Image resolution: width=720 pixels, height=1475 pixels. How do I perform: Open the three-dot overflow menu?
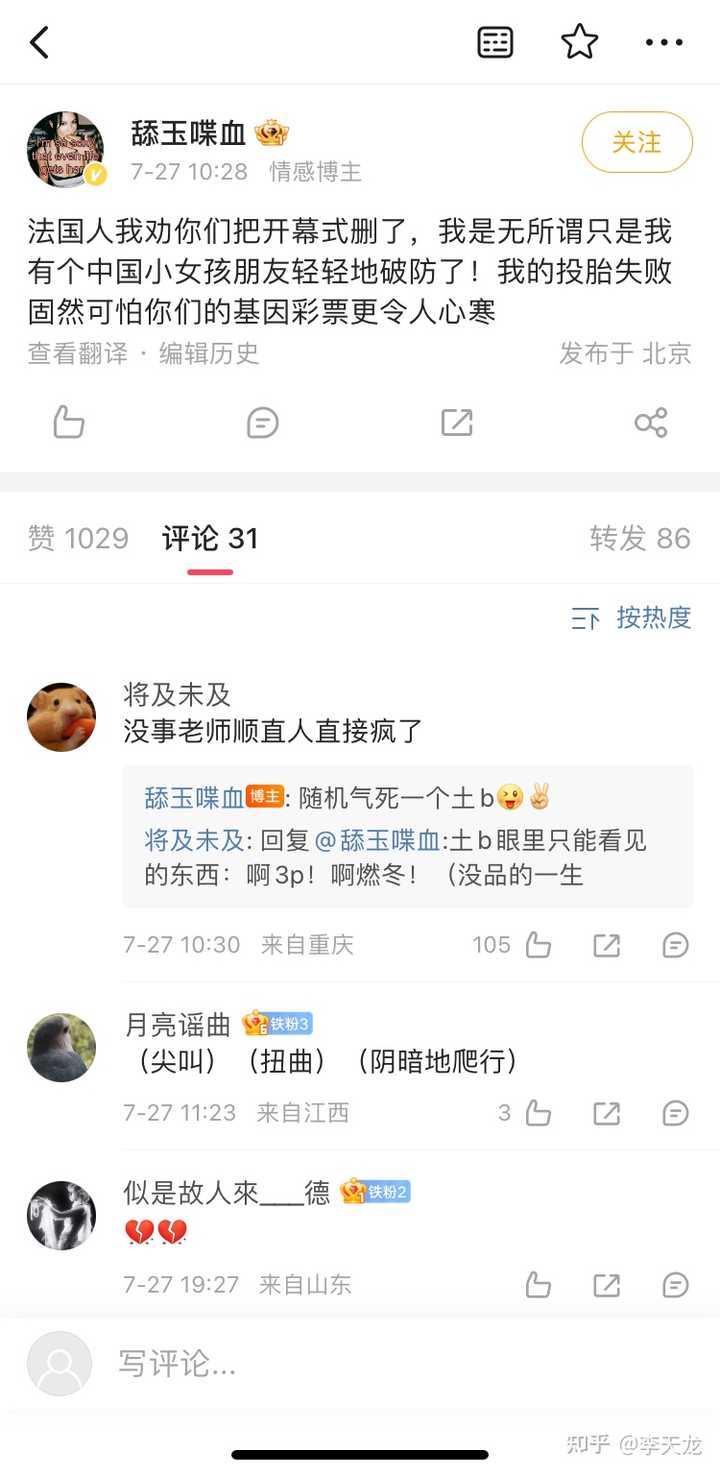[664, 42]
